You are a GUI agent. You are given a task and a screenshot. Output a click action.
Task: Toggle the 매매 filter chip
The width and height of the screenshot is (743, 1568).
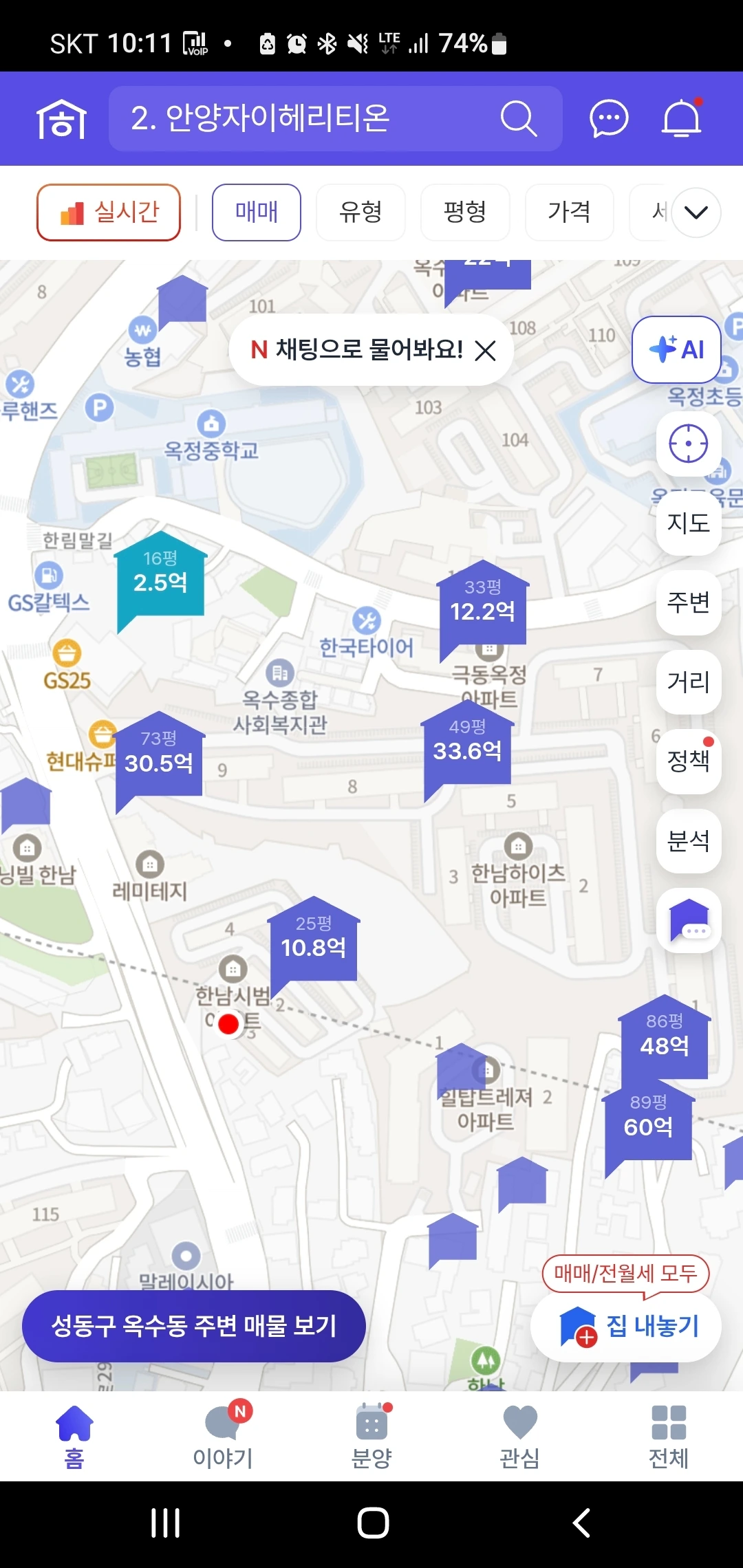pos(256,213)
